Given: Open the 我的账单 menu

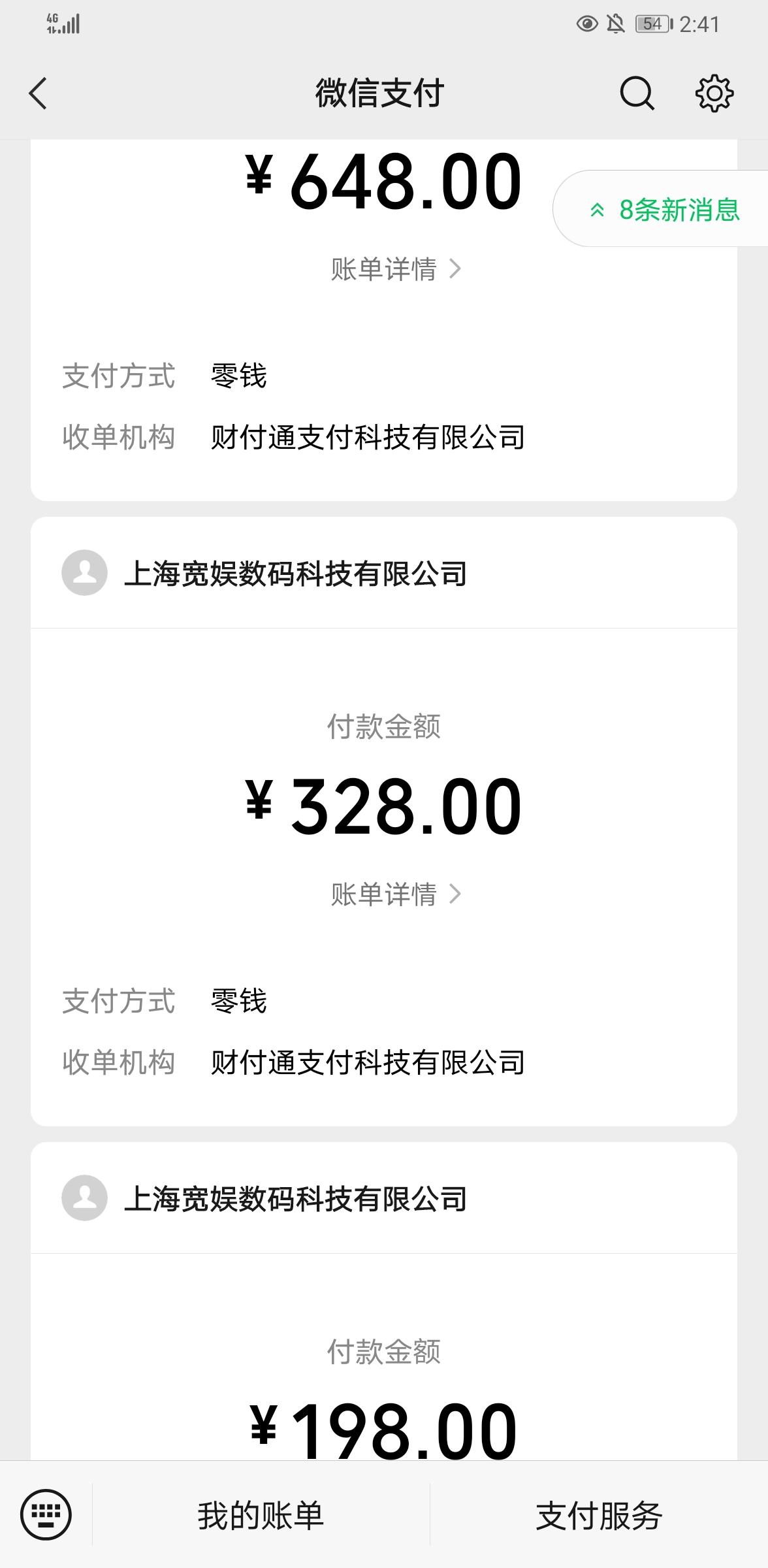Looking at the screenshot, I should 261,1516.
